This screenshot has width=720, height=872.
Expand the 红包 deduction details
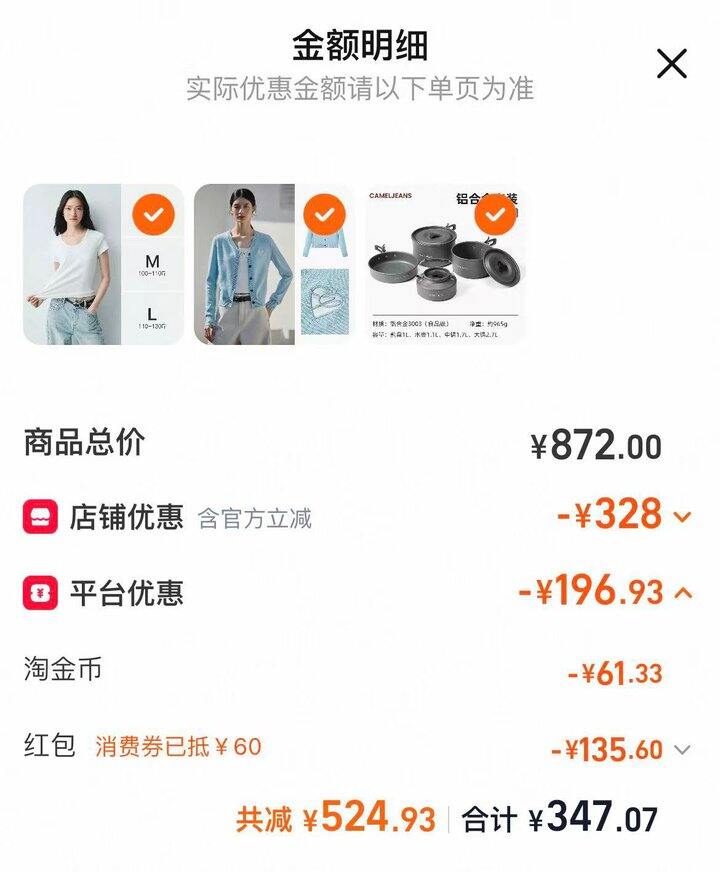tap(683, 749)
